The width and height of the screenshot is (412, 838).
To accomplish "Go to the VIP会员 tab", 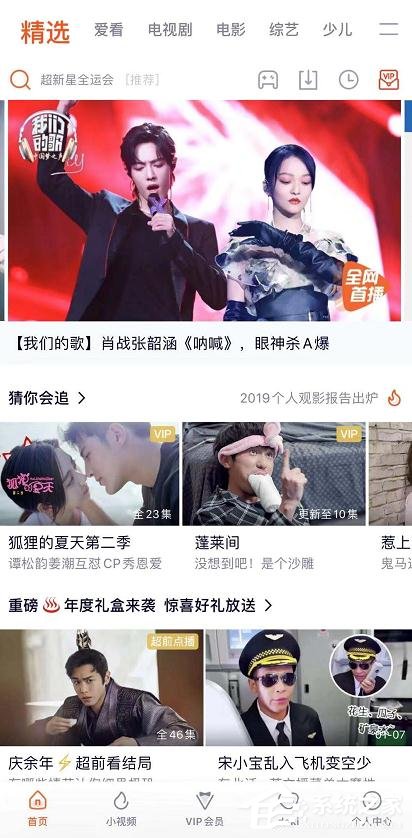I will (204, 809).
